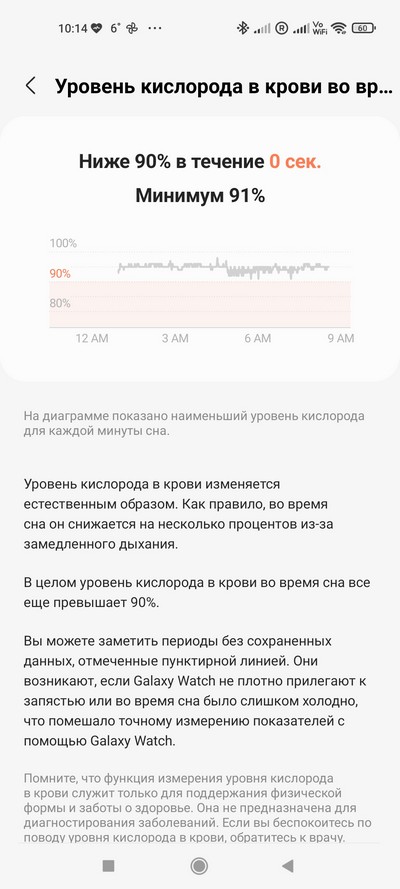Go back from blood oxygen screen
The width and height of the screenshot is (400, 889).
[31, 86]
